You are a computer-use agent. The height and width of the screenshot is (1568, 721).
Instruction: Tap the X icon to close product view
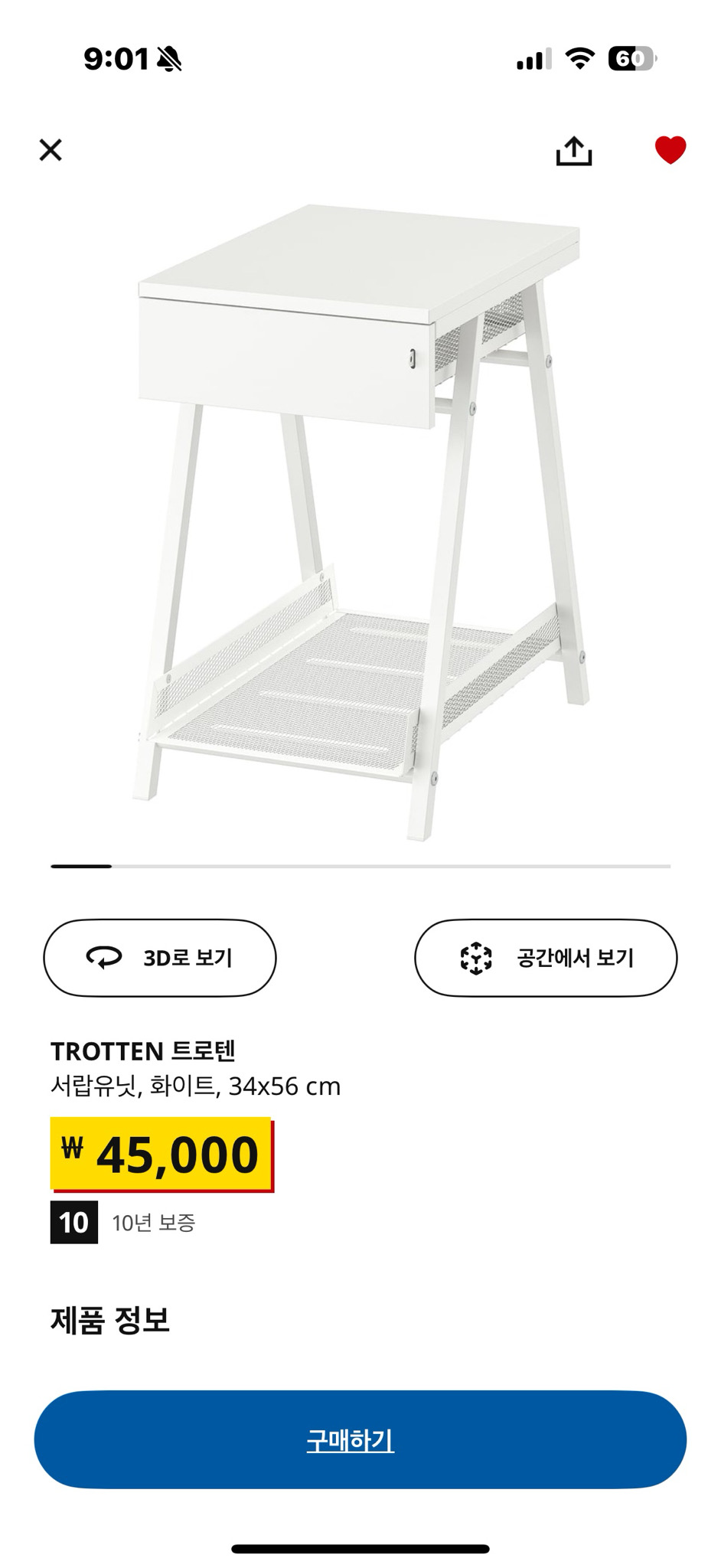(51, 150)
